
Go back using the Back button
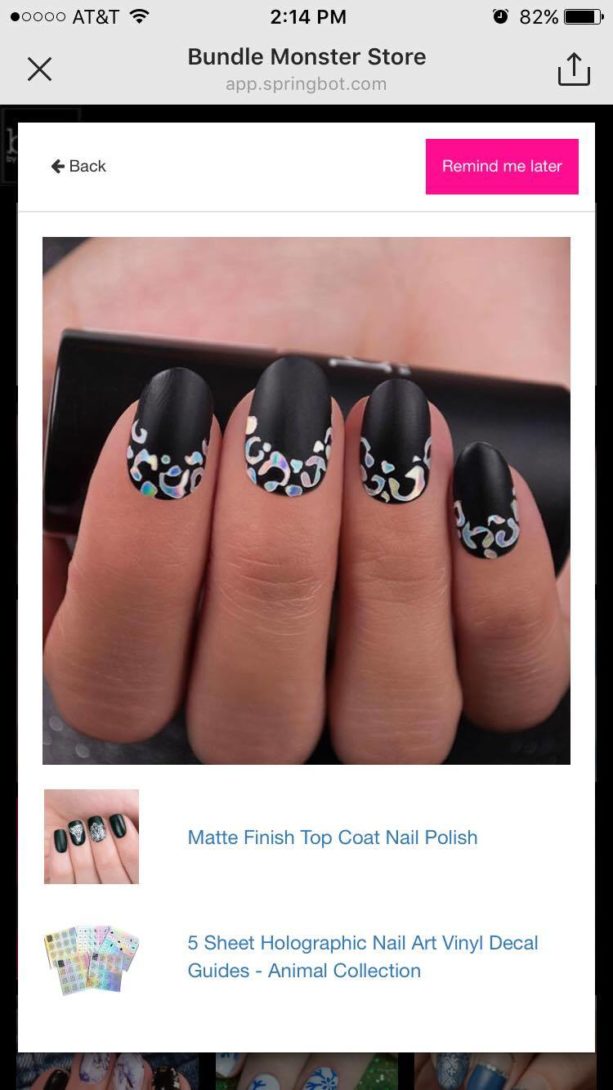coord(78,166)
